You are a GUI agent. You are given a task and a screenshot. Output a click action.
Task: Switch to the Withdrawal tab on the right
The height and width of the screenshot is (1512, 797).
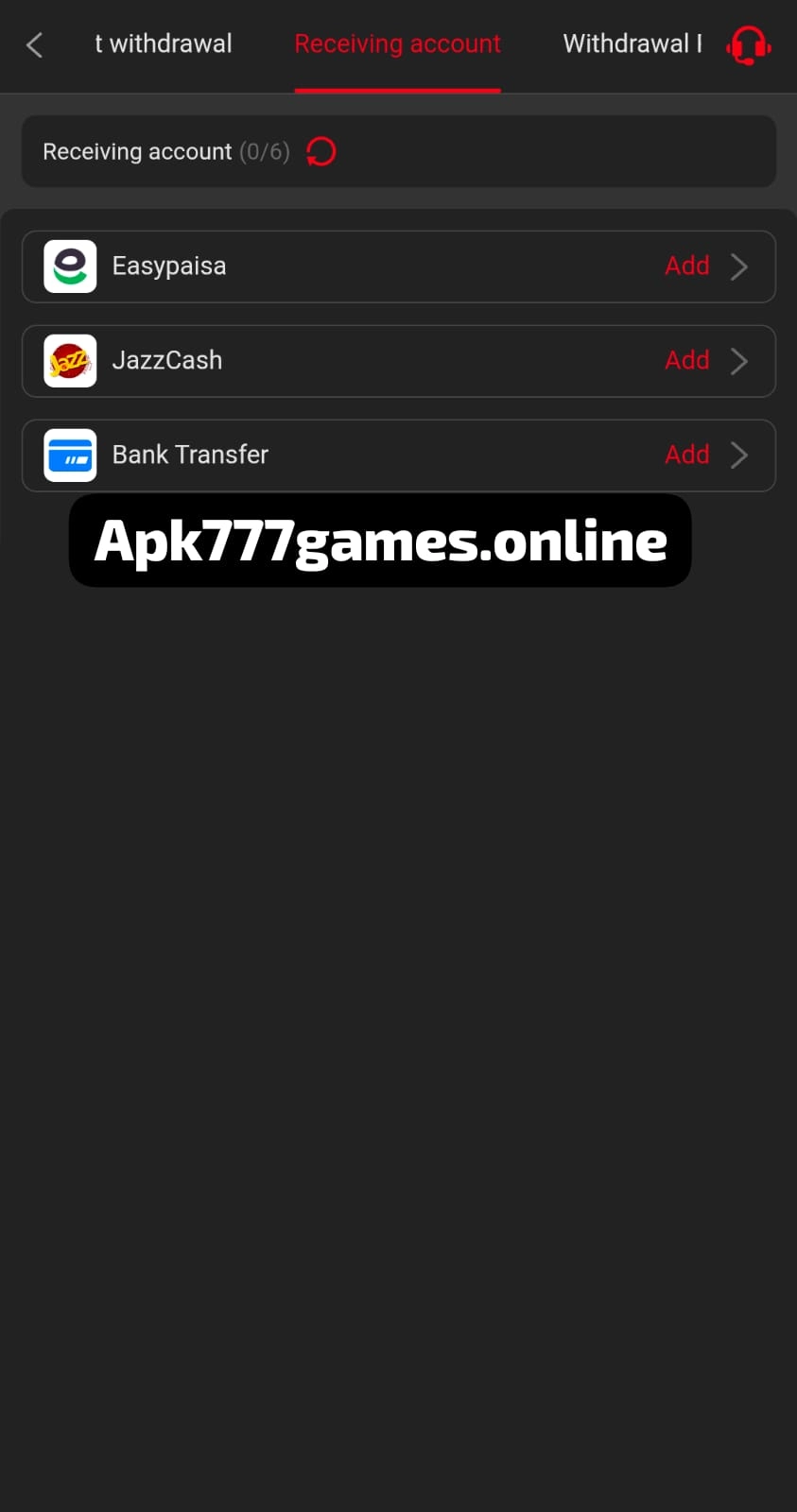[632, 44]
